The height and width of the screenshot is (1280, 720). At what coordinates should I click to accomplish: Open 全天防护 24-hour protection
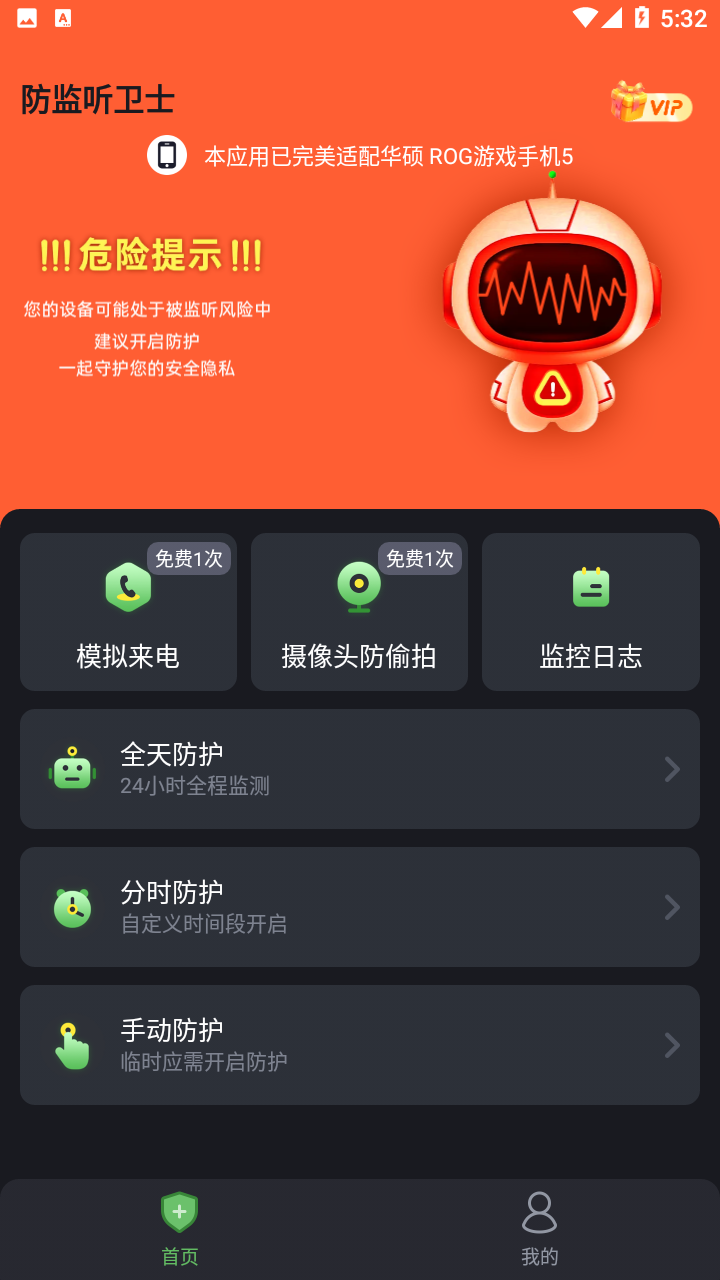point(360,769)
